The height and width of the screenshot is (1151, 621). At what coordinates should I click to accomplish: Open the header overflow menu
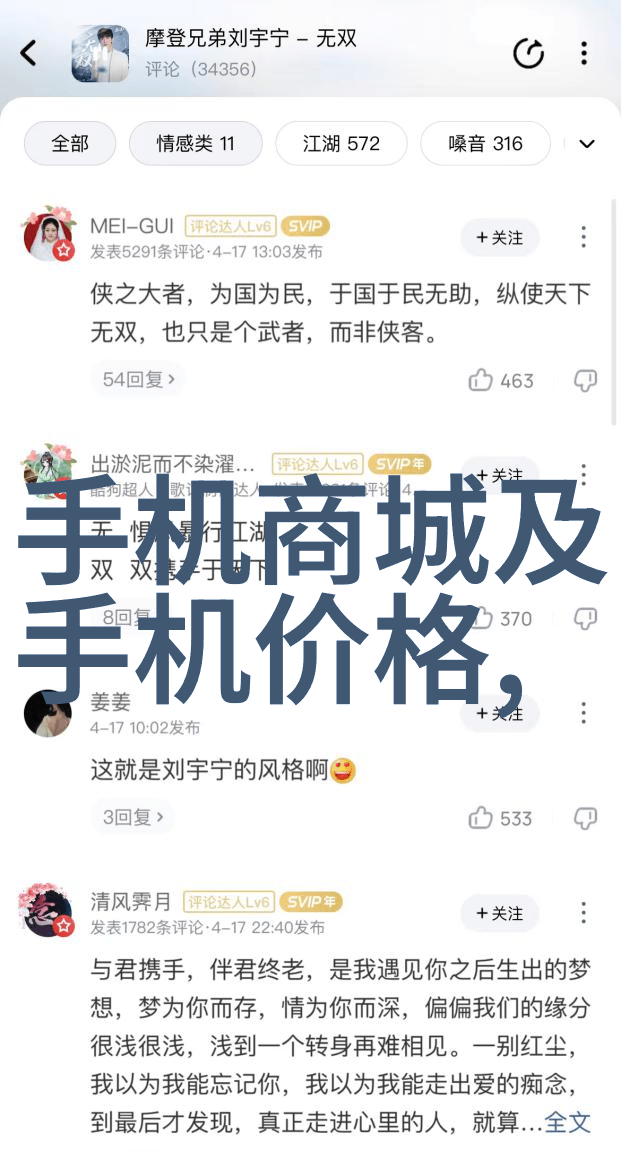pyautogui.click(x=584, y=53)
